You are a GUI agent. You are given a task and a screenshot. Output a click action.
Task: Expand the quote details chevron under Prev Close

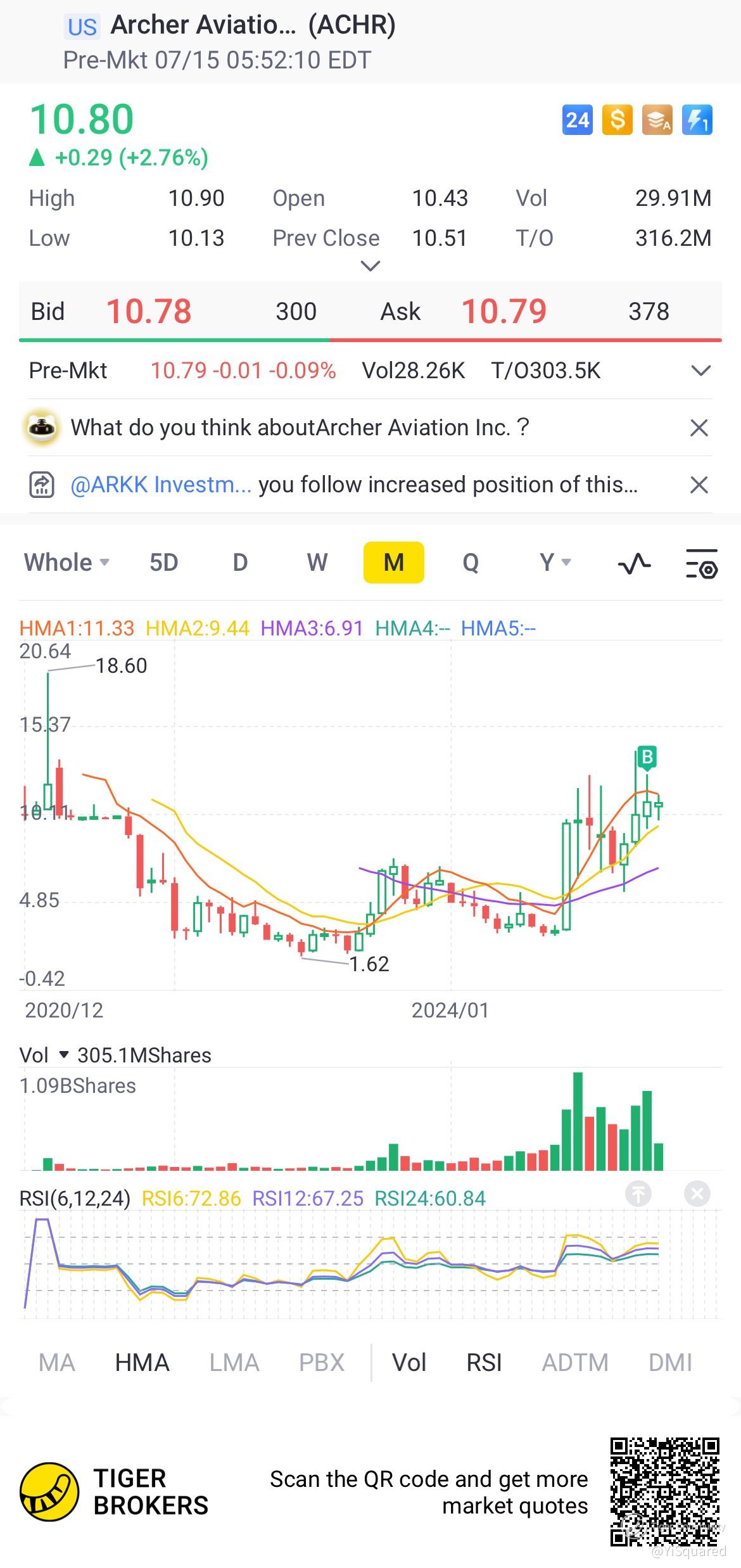pyautogui.click(x=370, y=266)
